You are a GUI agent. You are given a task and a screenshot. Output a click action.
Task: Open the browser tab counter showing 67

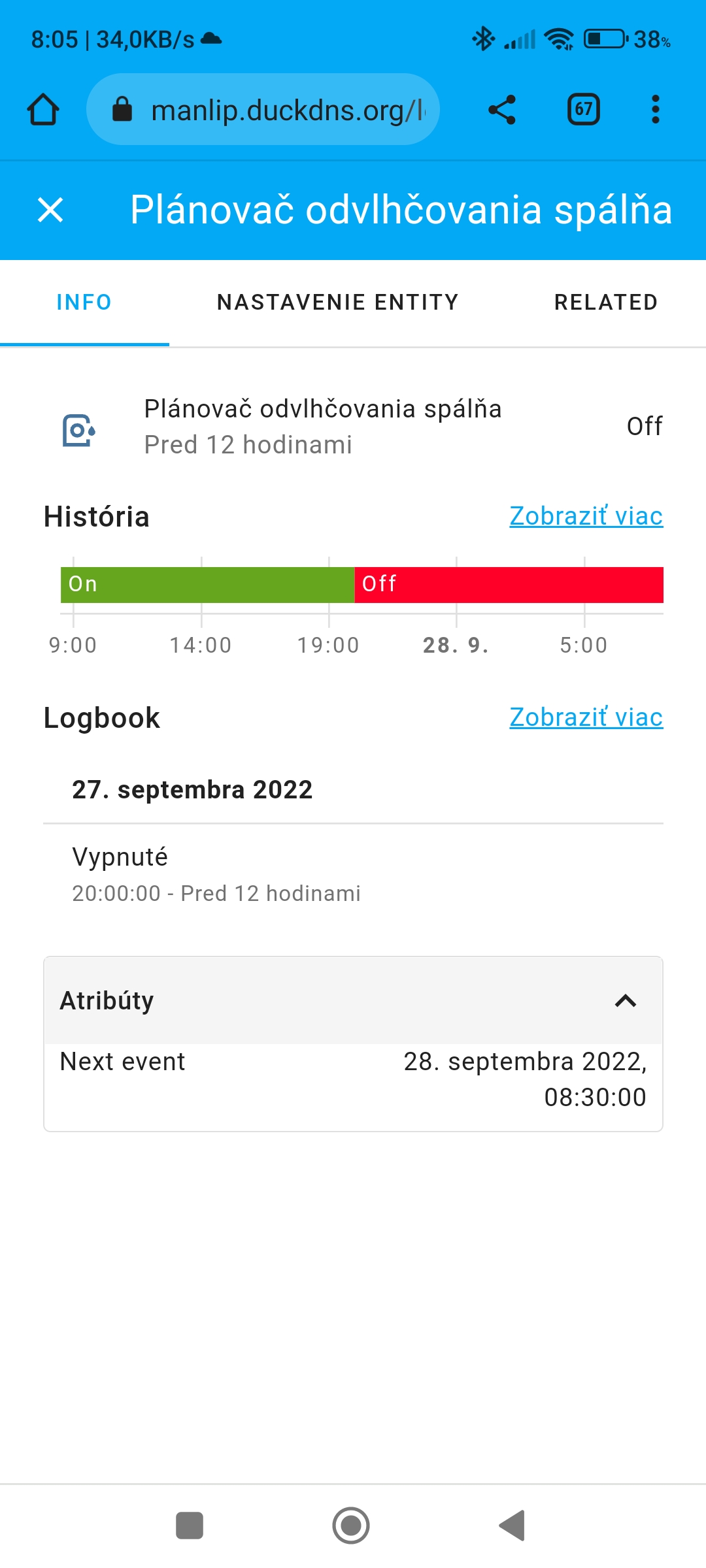tap(582, 109)
